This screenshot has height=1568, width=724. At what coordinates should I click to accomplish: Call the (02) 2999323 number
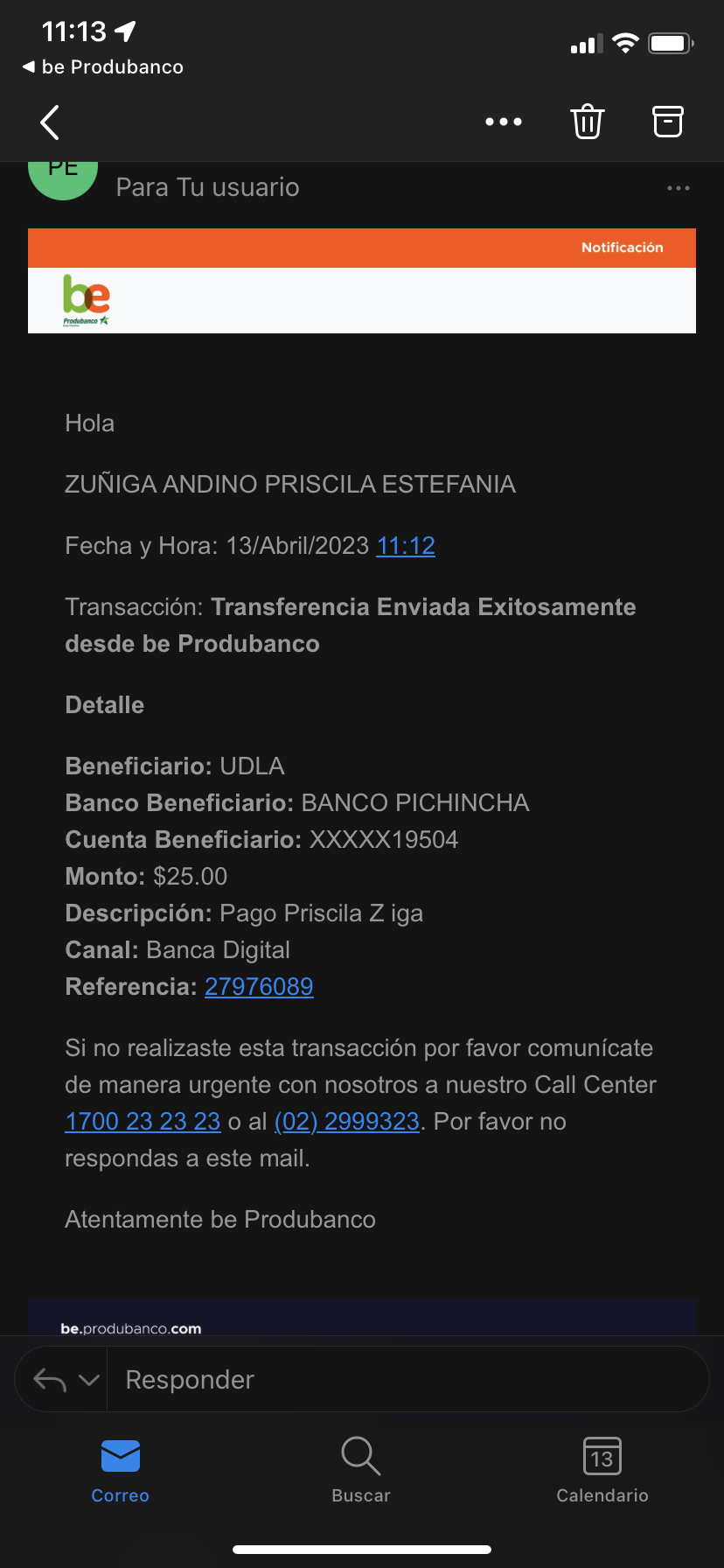coord(347,1122)
